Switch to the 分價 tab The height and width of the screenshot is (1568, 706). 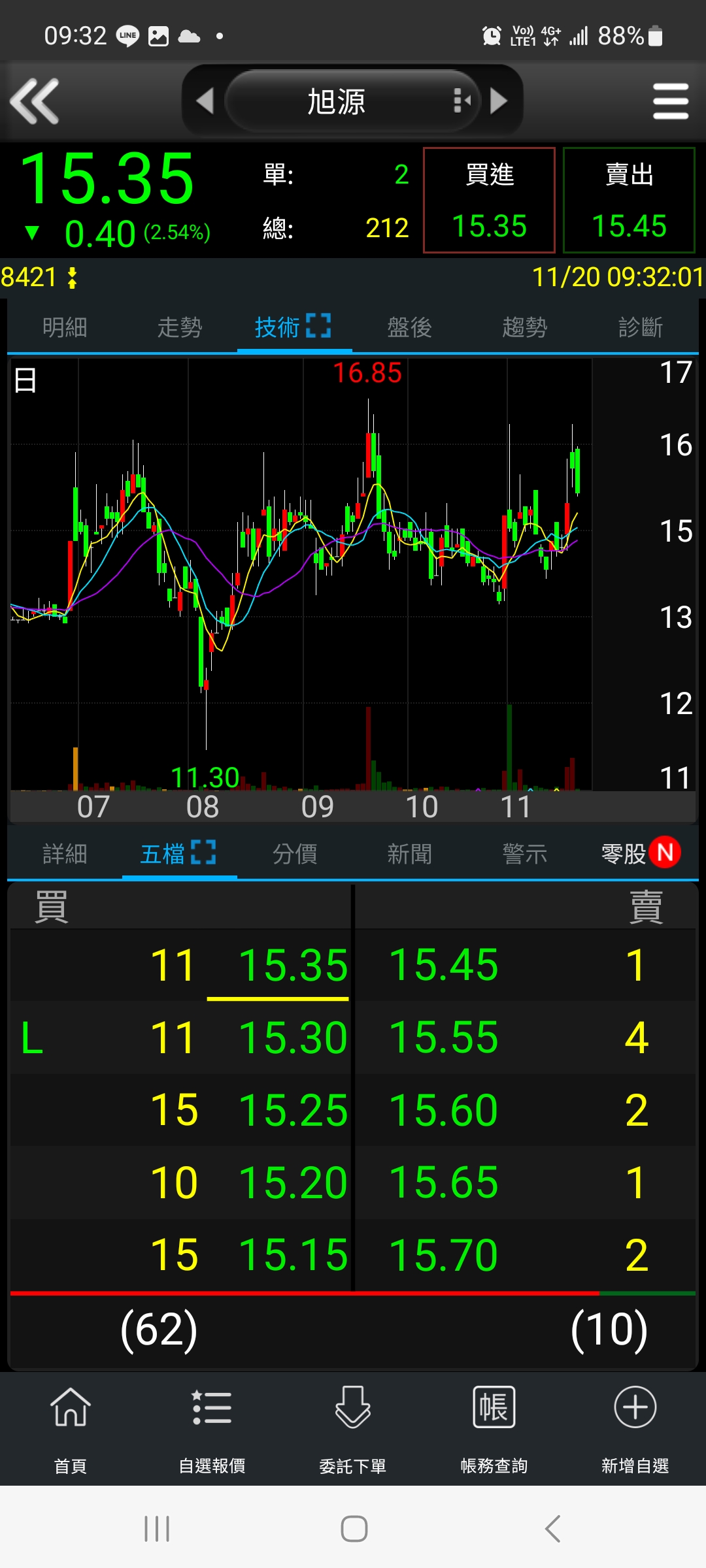tap(295, 854)
